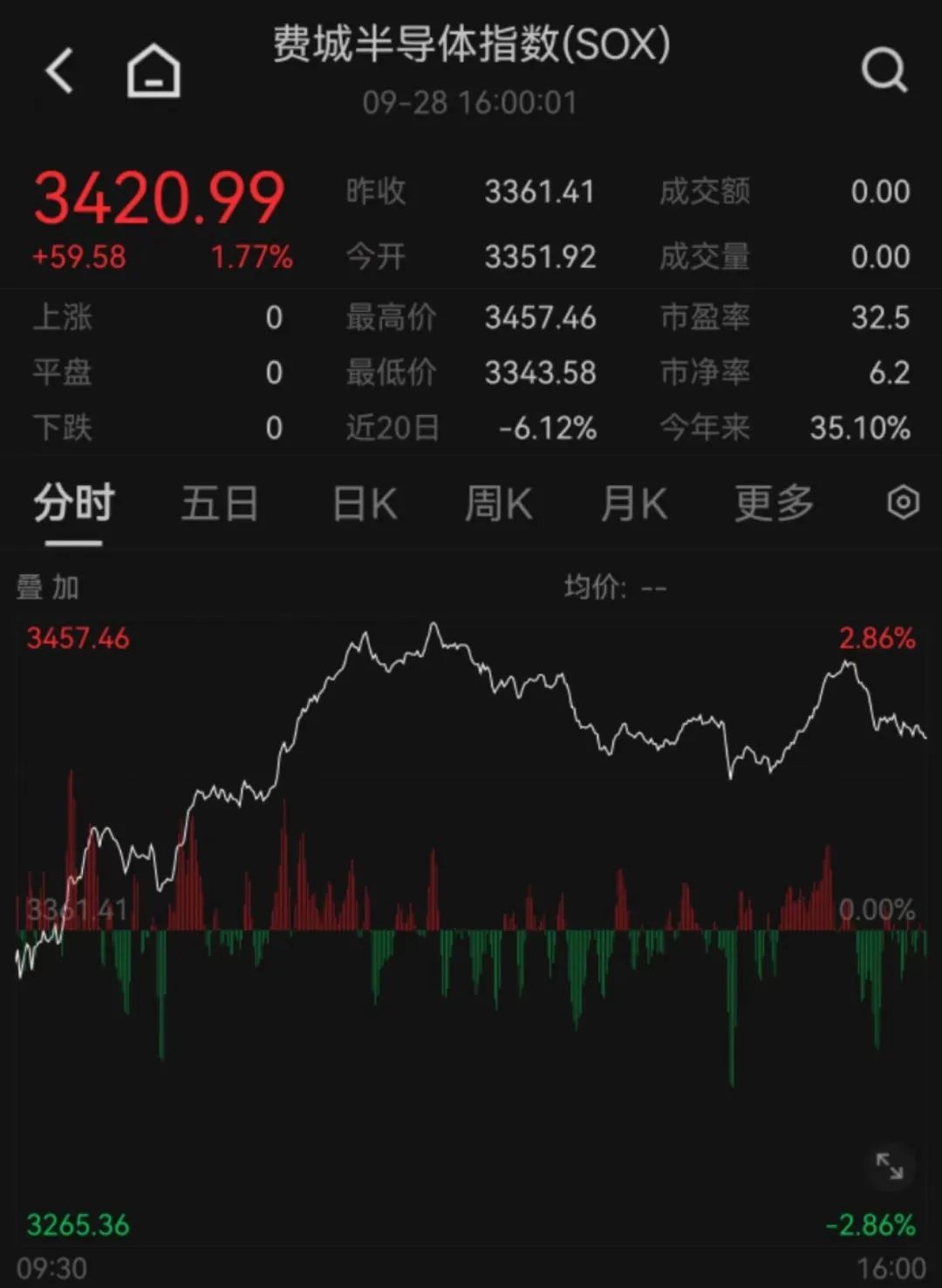The image size is (942, 1288).
Task: Expand the 更多 more chart options
Action: pyautogui.click(x=774, y=504)
